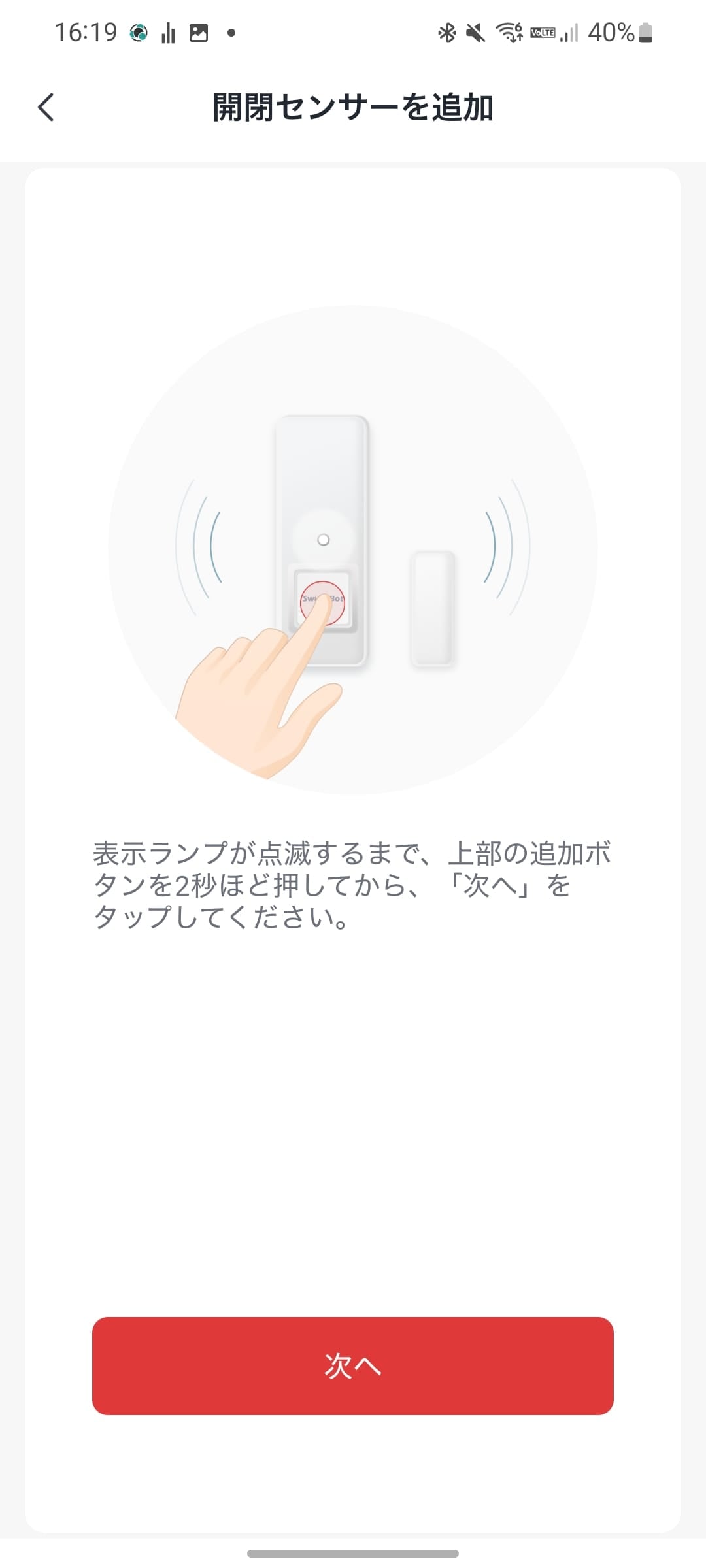Tap the red 次へ button
Screen dimensions: 706x1568
click(x=352, y=1365)
